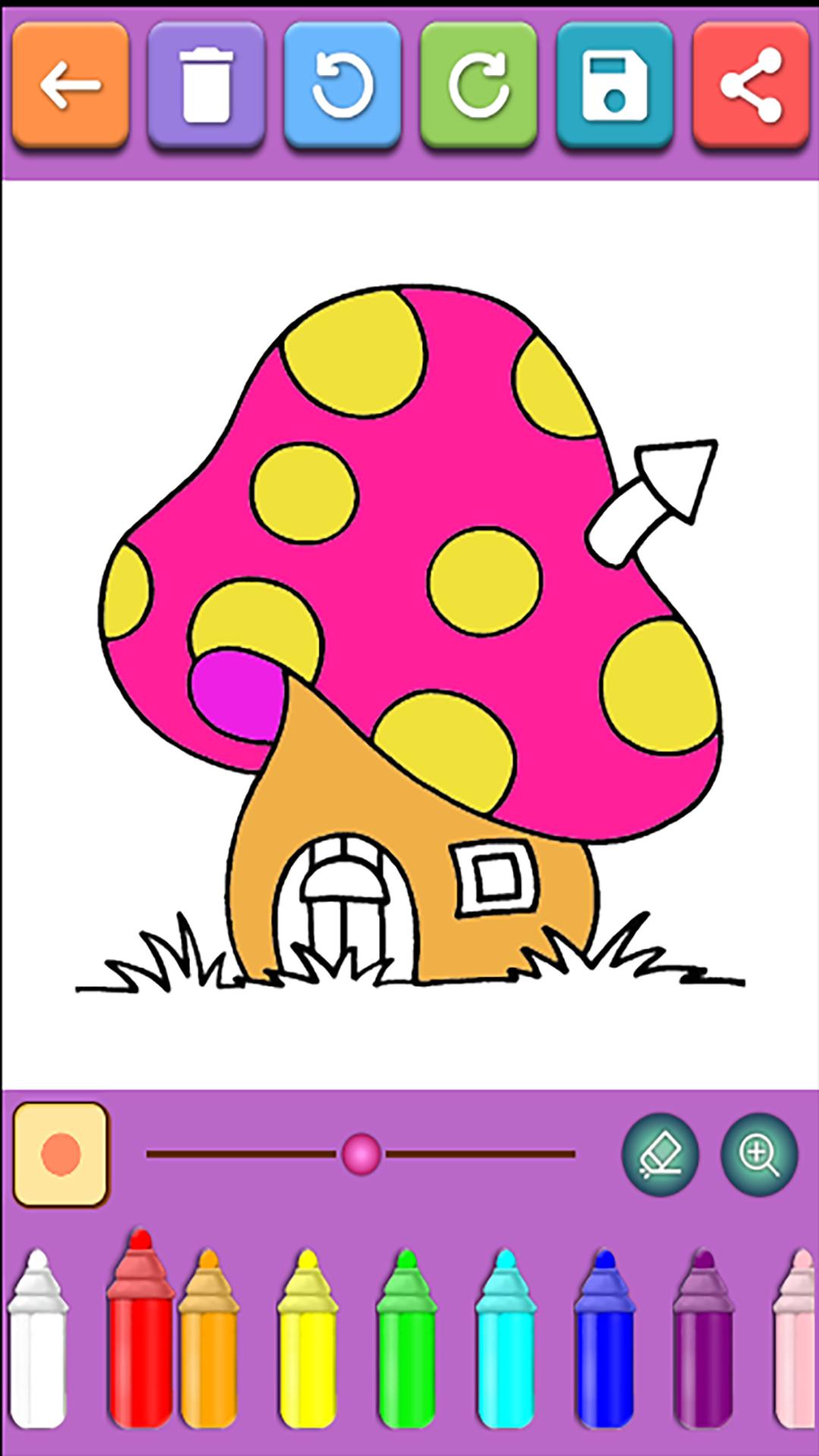This screenshot has width=819, height=1456.
Task: Pick the red crayon
Action: click(140, 1329)
